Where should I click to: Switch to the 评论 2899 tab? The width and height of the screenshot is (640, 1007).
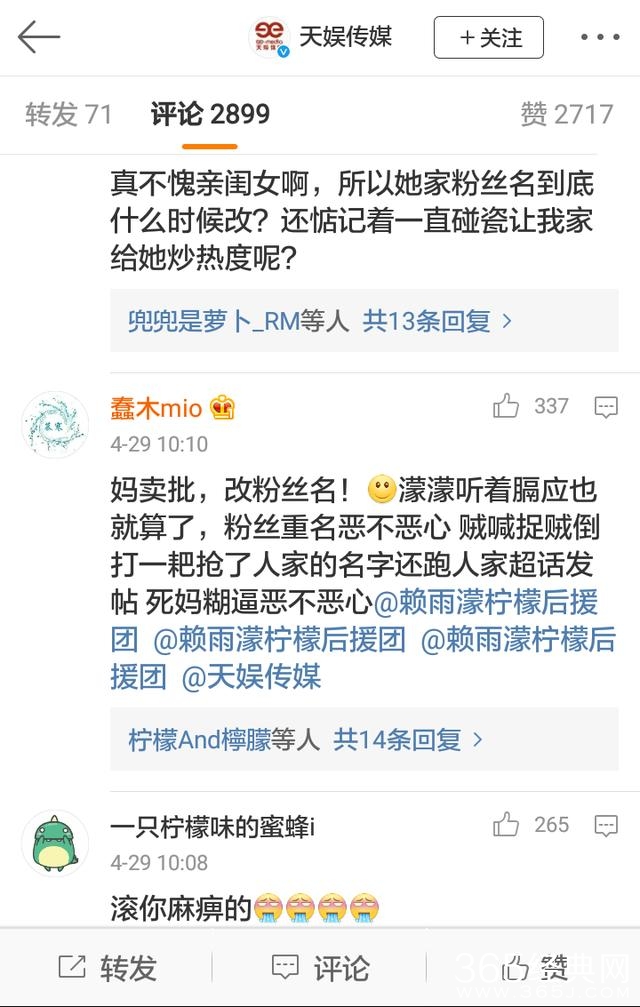pyautogui.click(x=210, y=114)
